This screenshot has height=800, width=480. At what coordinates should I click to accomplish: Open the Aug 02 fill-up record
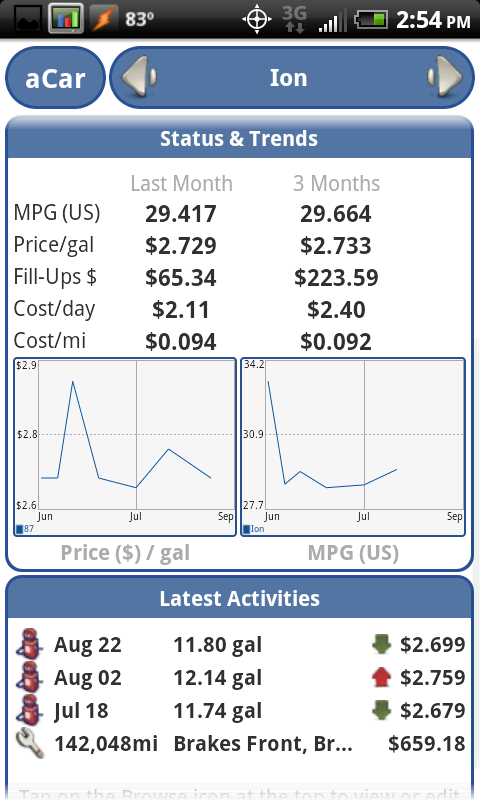240,678
